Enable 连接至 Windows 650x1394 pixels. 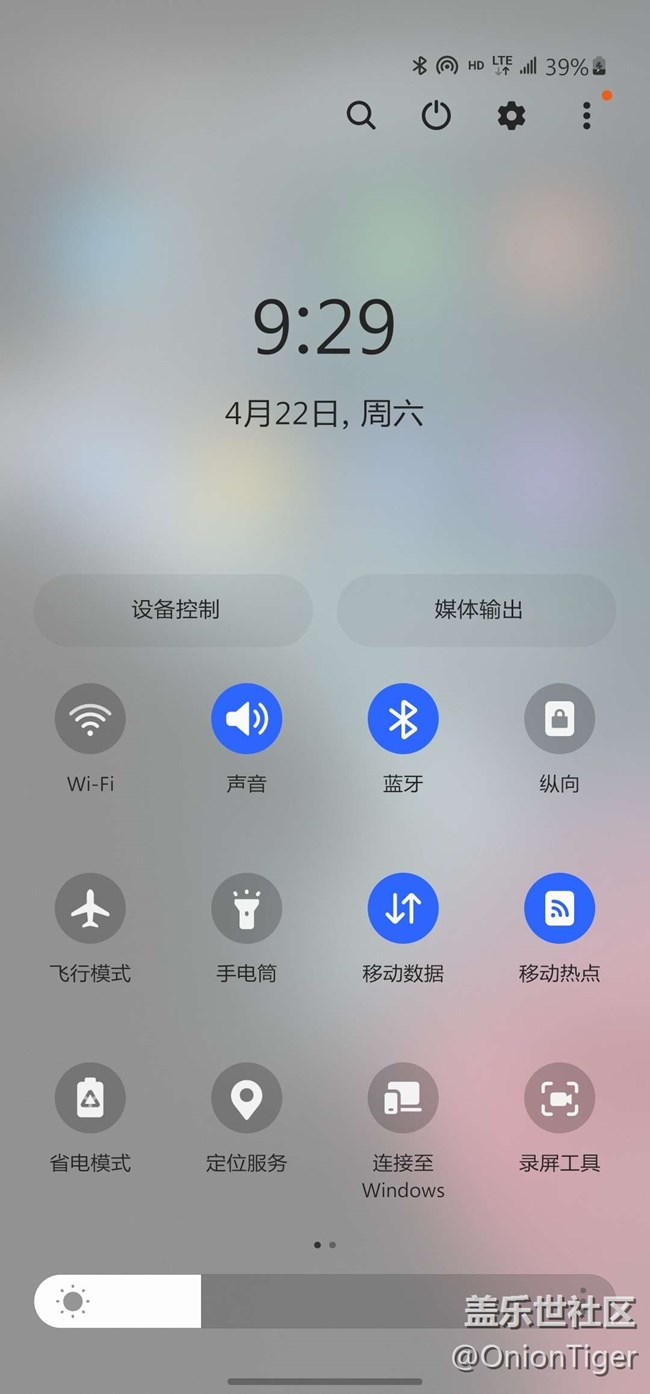403,1098
